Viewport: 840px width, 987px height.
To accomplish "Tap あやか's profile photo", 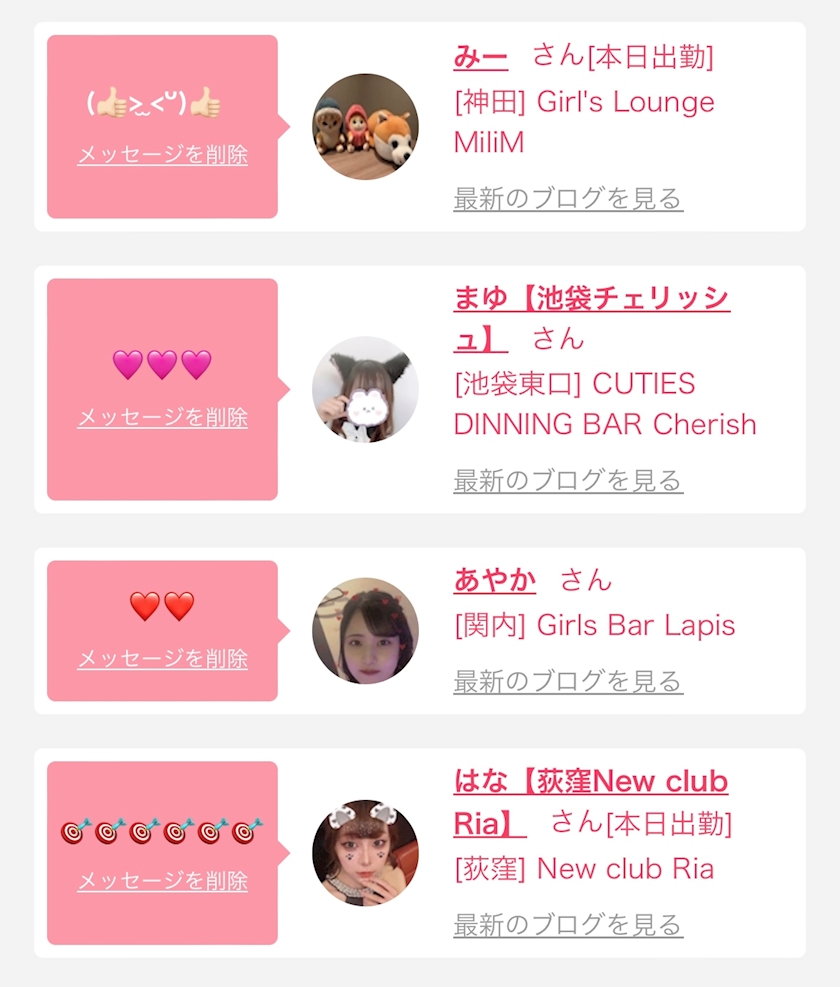I will (365, 631).
